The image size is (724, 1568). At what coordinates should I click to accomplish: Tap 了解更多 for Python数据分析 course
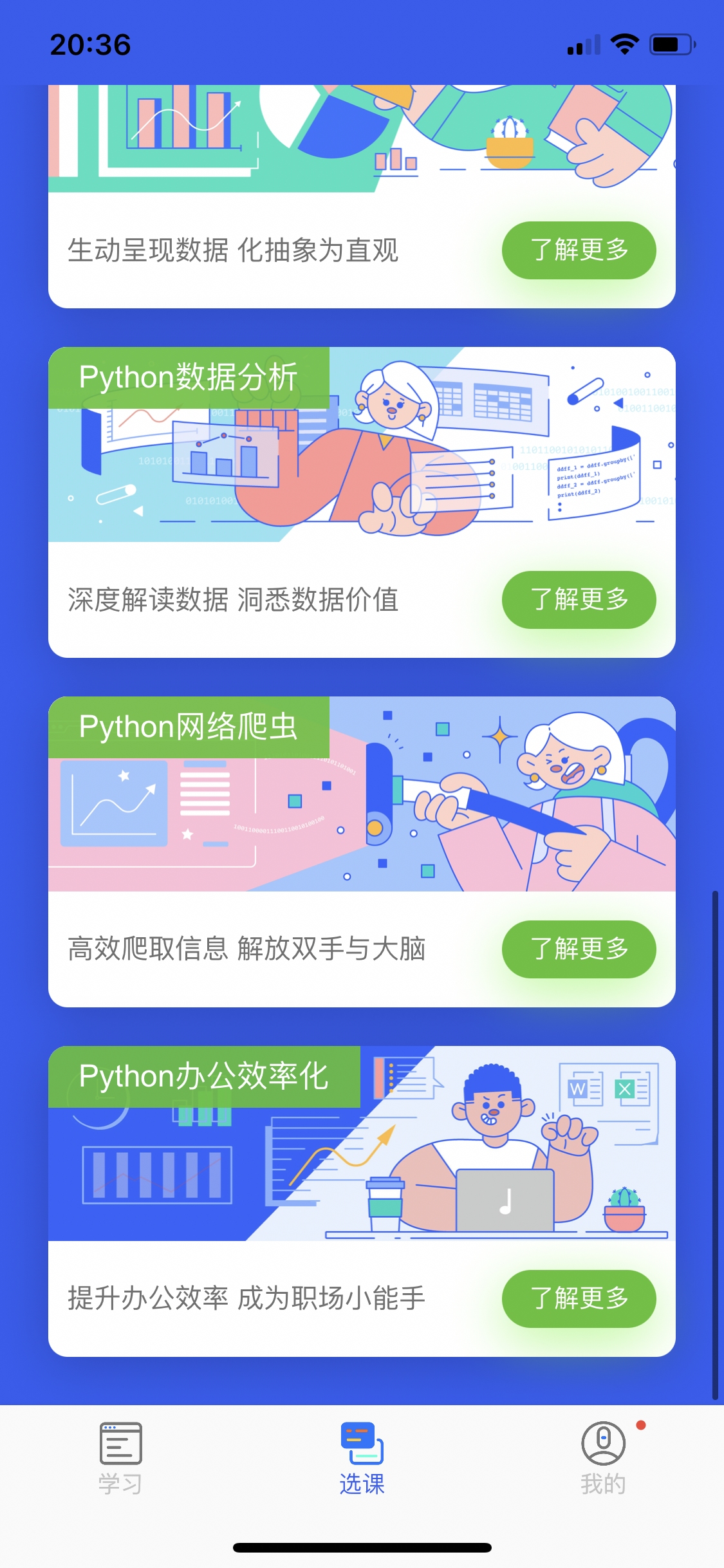point(579,600)
